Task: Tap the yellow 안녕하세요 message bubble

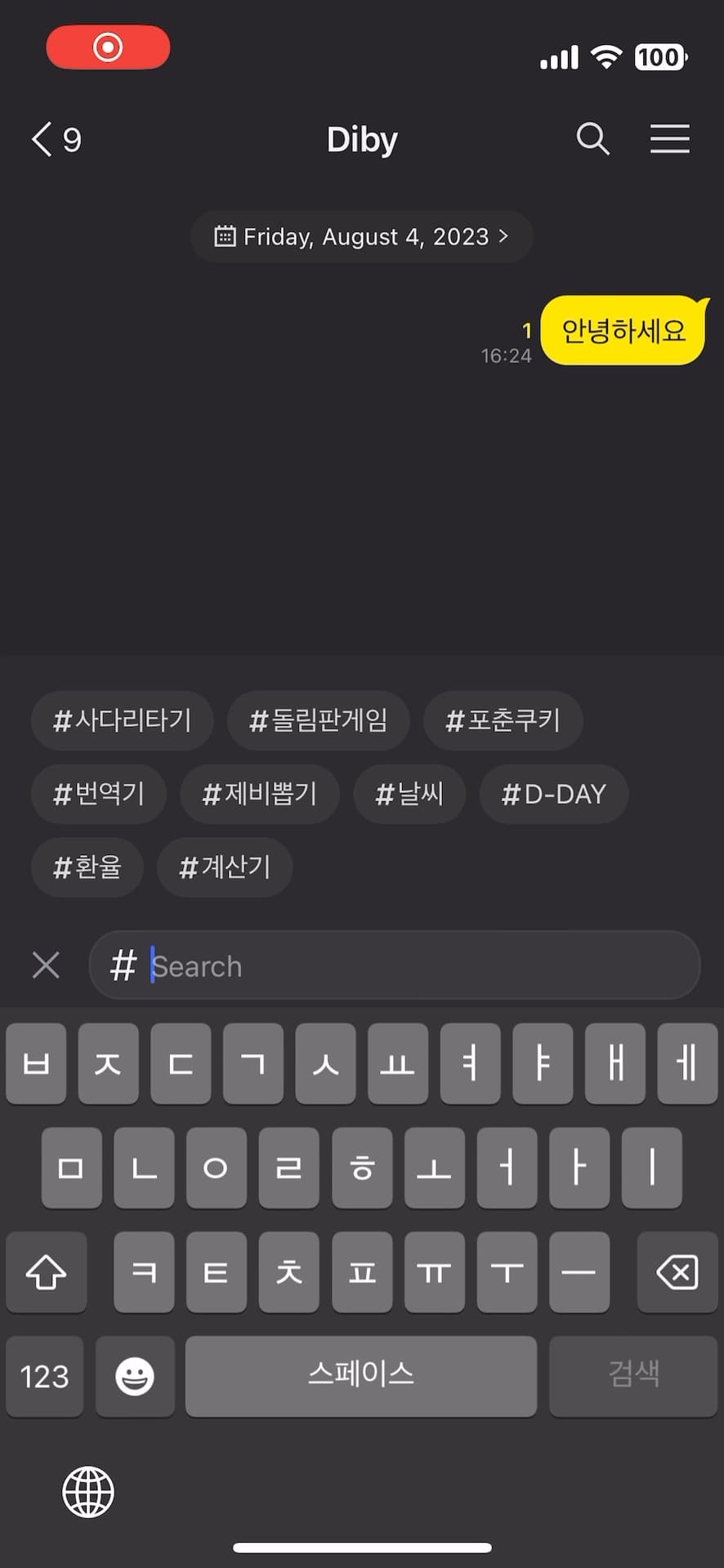Action: 623,330
